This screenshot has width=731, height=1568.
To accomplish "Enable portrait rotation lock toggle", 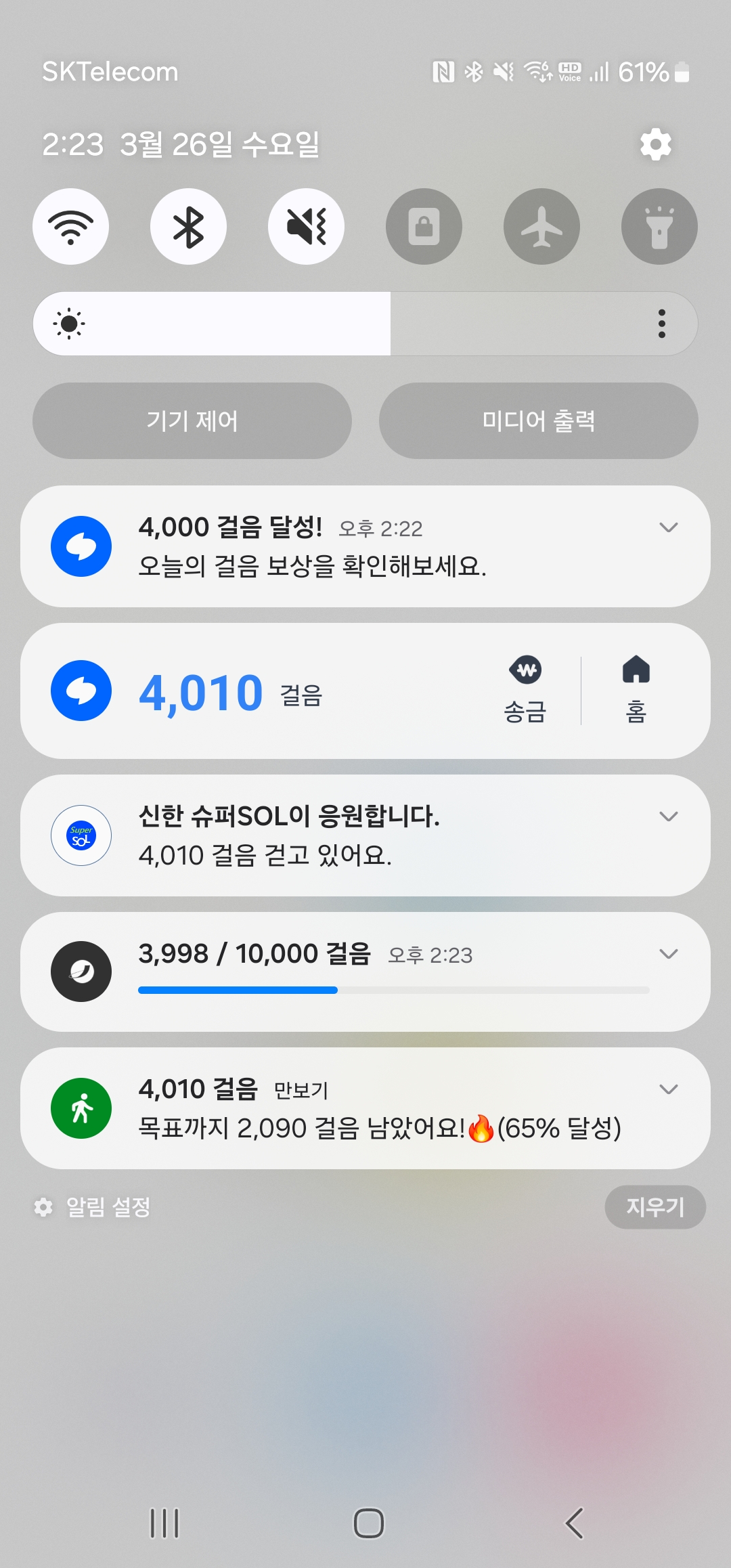I will pyautogui.click(x=424, y=227).
